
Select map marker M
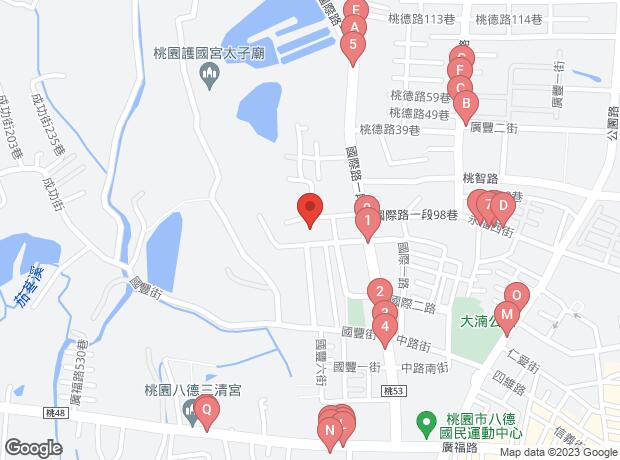(x=507, y=315)
